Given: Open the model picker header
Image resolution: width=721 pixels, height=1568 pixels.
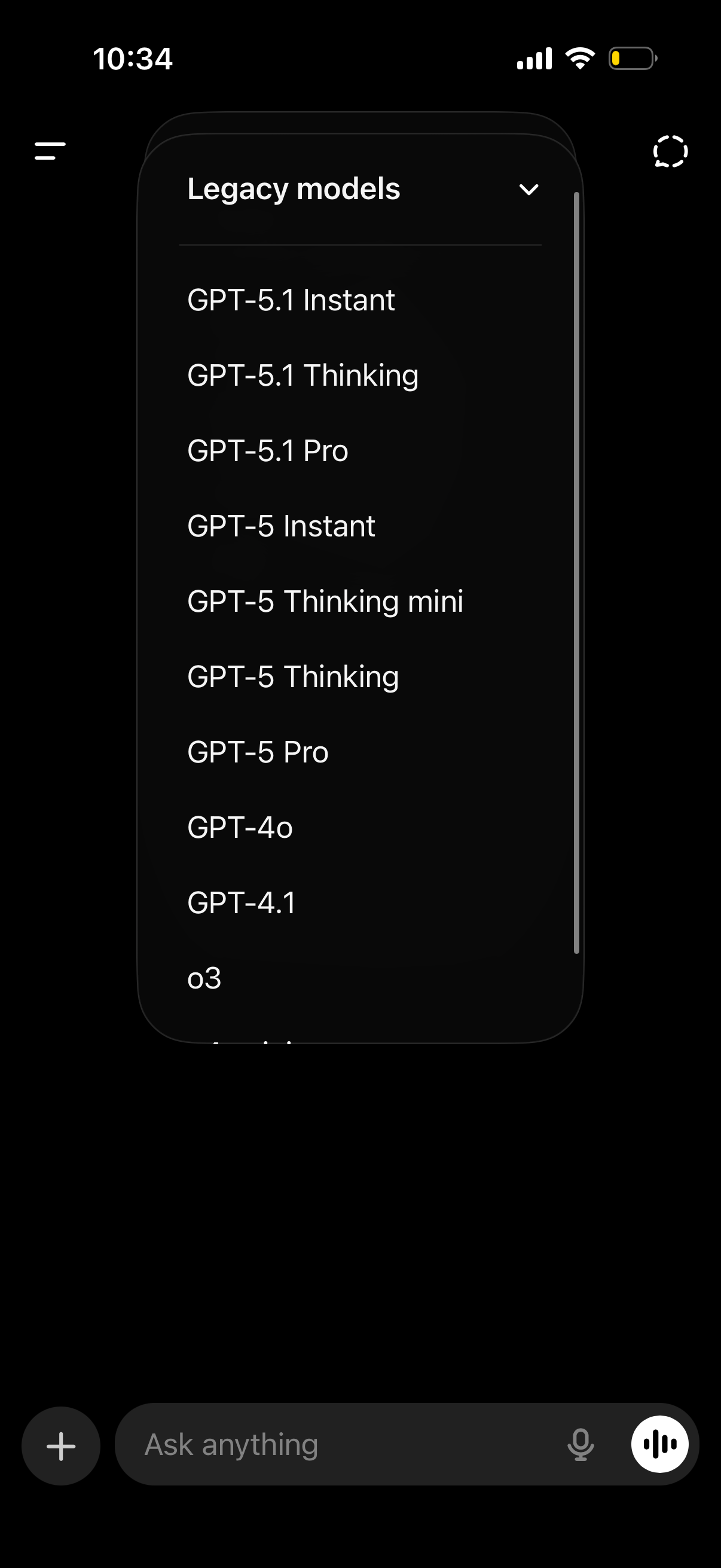Looking at the screenshot, I should coord(294,190).
